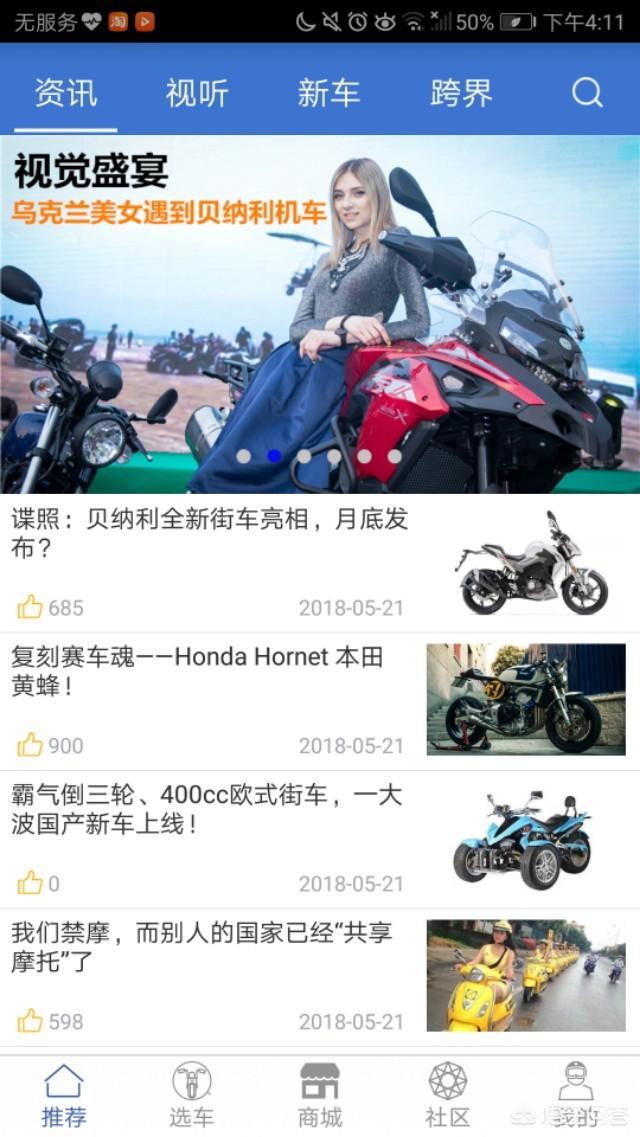
Task: Open article 我们禁摩 about 共享摩托
Action: point(320,977)
